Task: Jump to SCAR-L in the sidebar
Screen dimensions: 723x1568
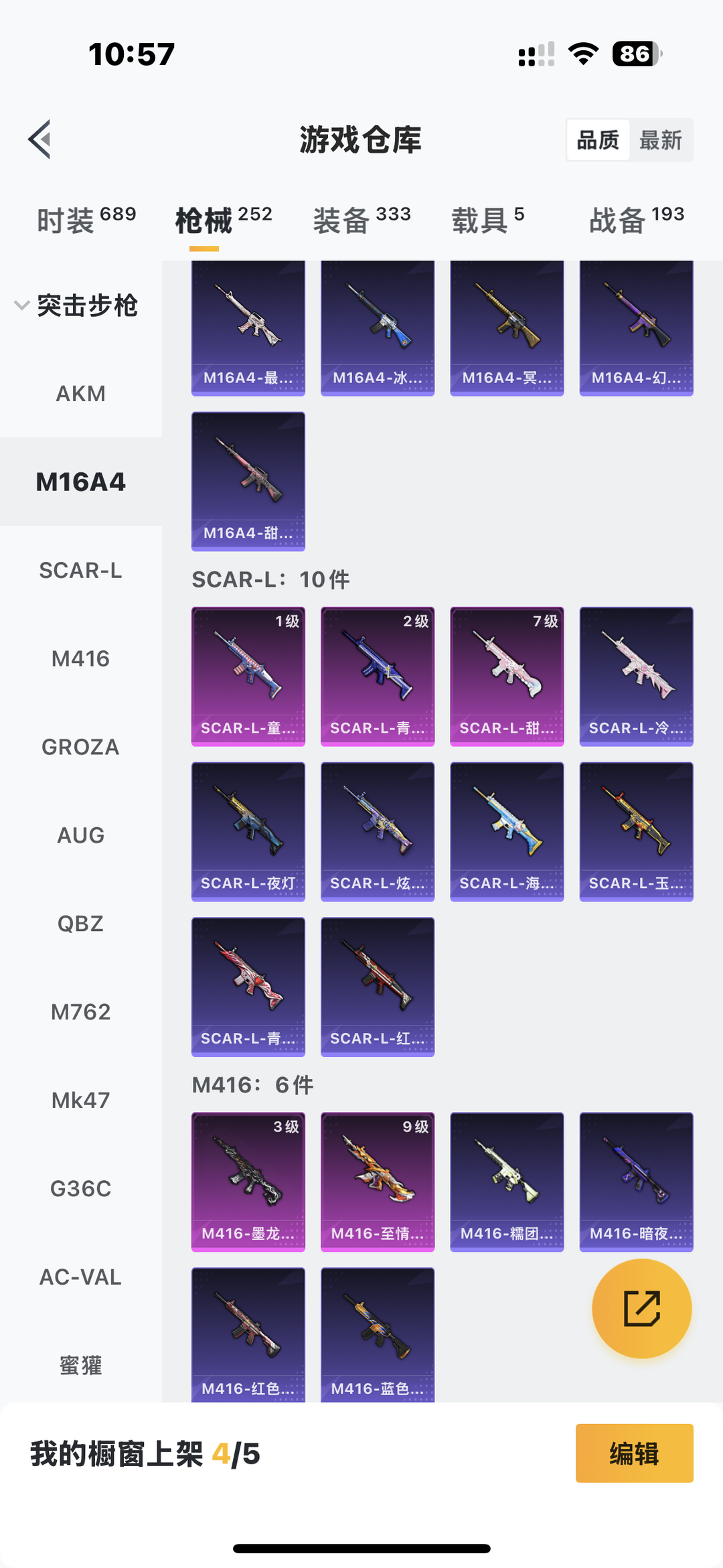Action: point(80,570)
